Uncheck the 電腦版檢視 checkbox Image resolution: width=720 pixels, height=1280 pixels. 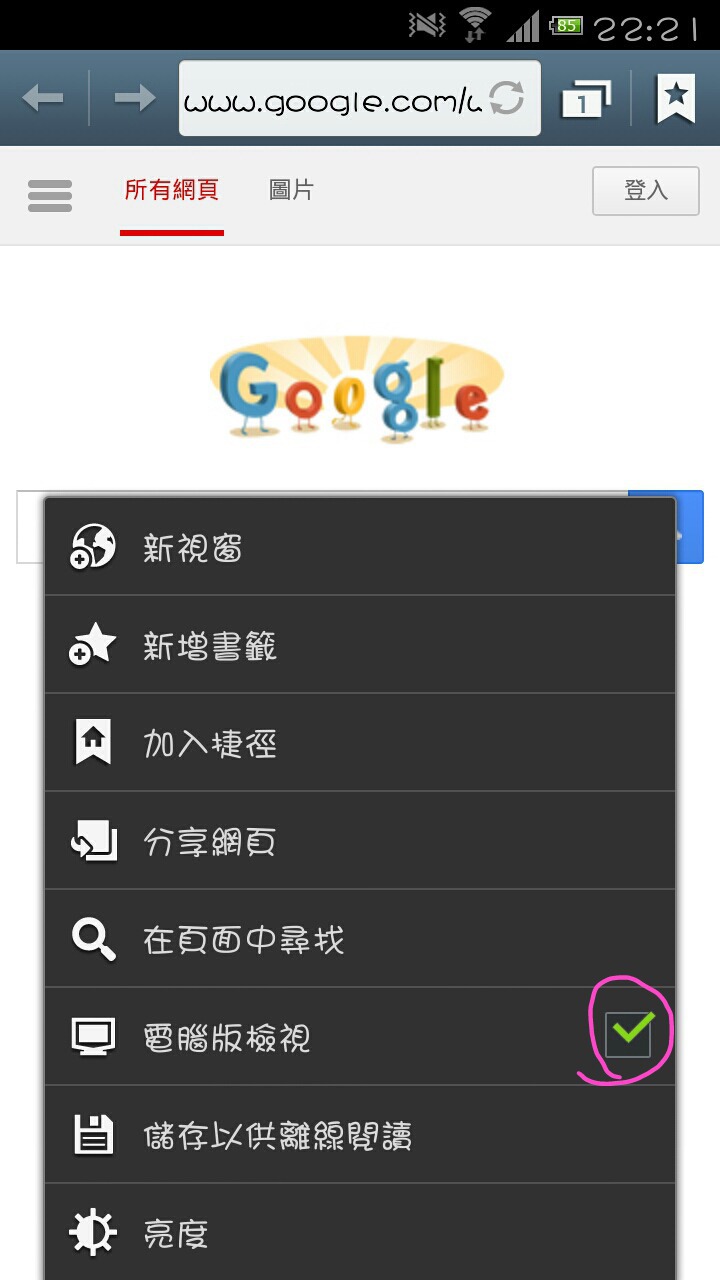point(629,1033)
